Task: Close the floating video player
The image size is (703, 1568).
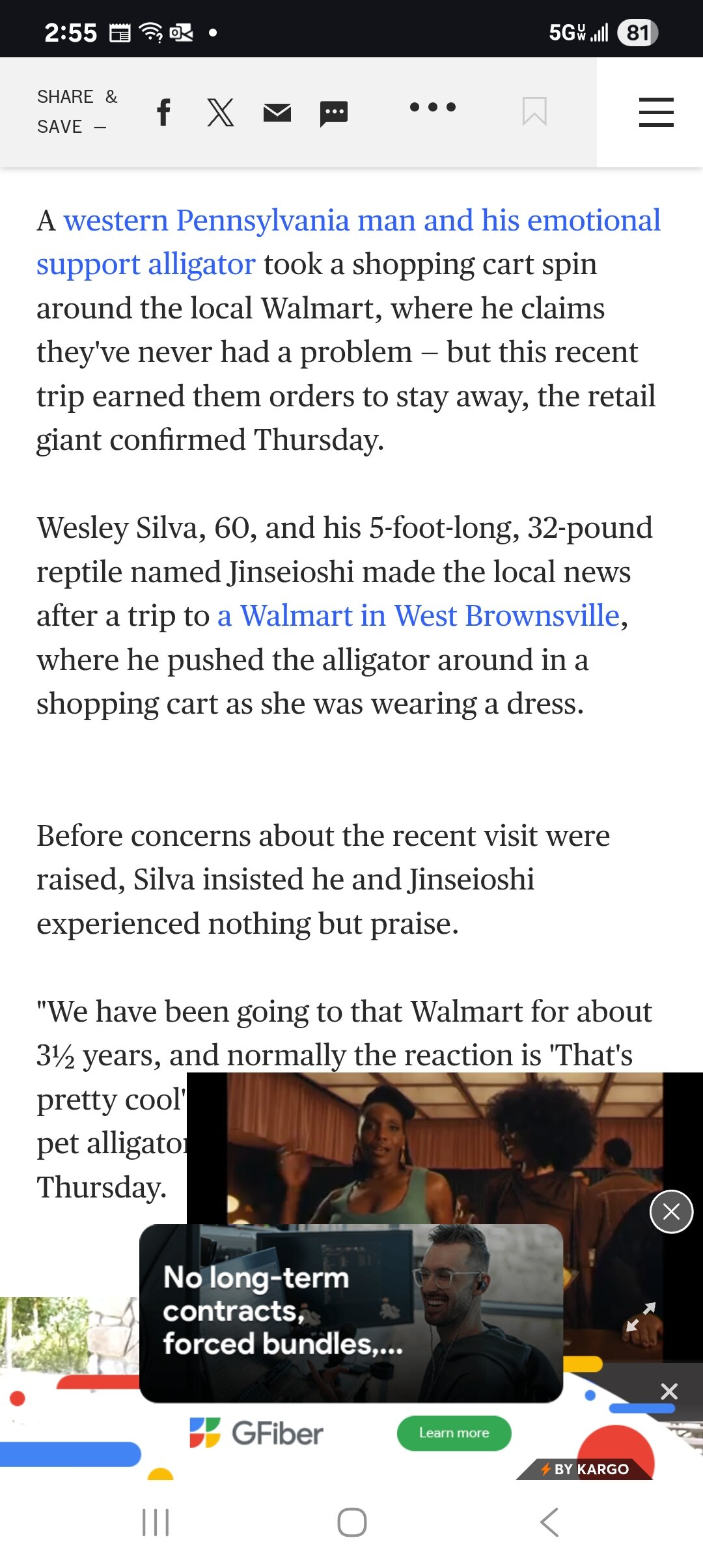Action: pos(671,1211)
